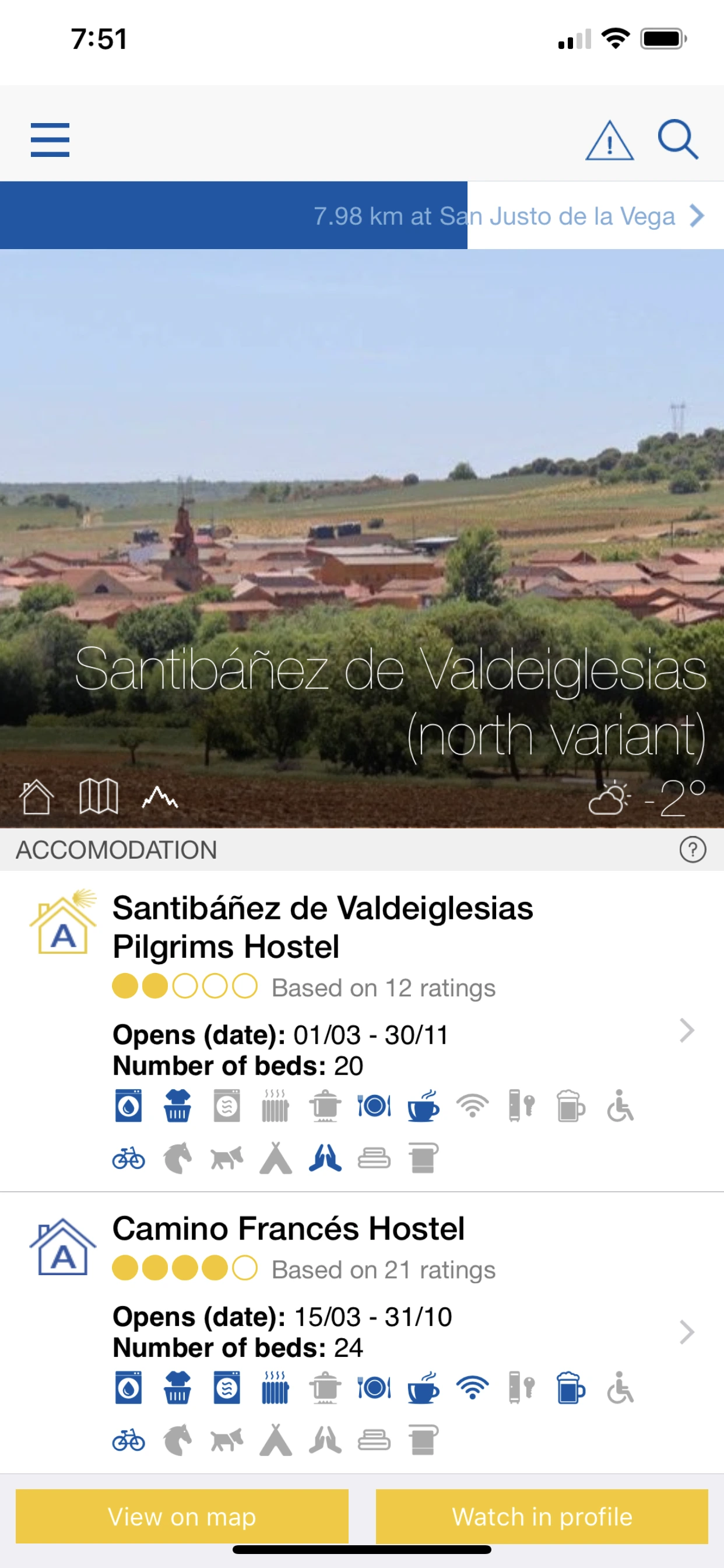Image resolution: width=724 pixels, height=1568 pixels.
Task: Open the hamburger menu
Action: [50, 139]
